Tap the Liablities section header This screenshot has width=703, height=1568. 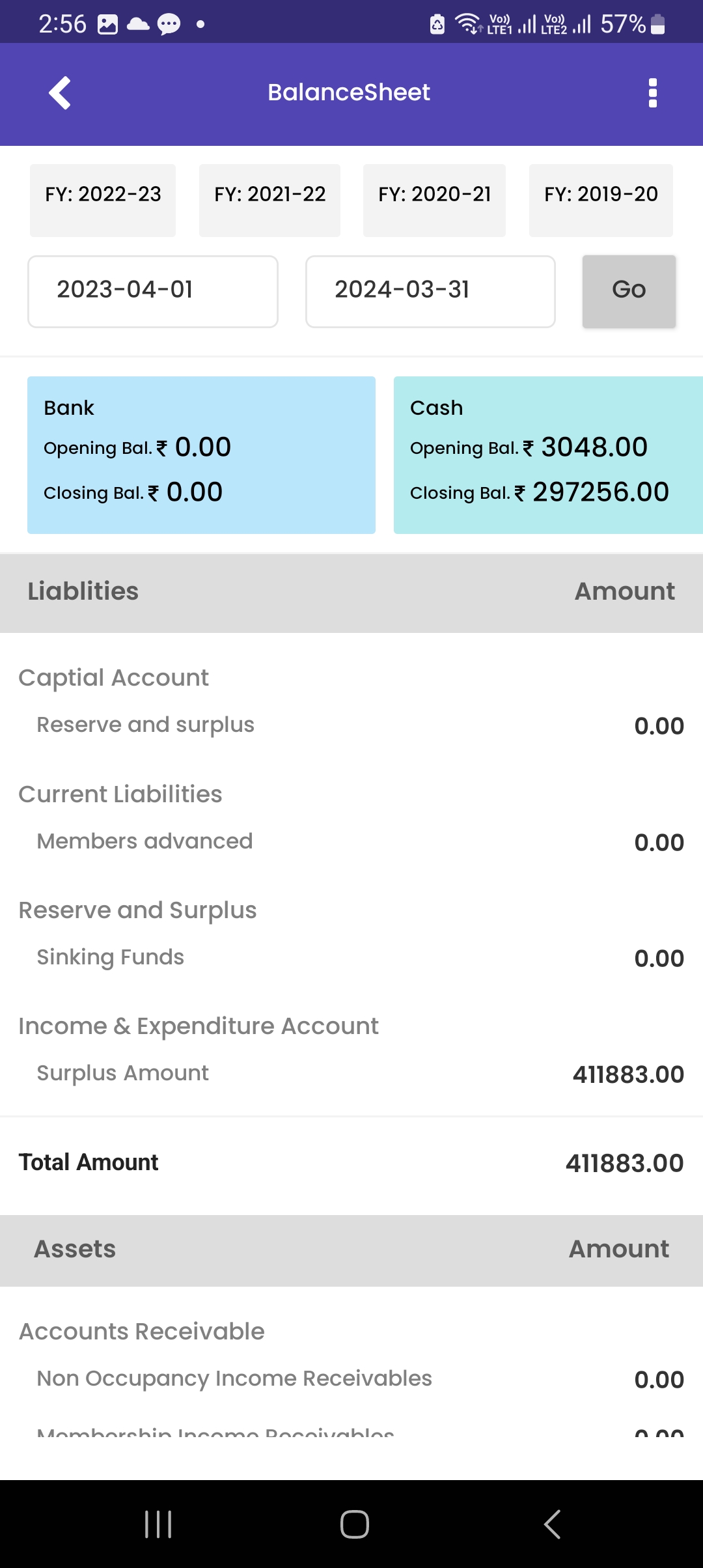tap(83, 591)
